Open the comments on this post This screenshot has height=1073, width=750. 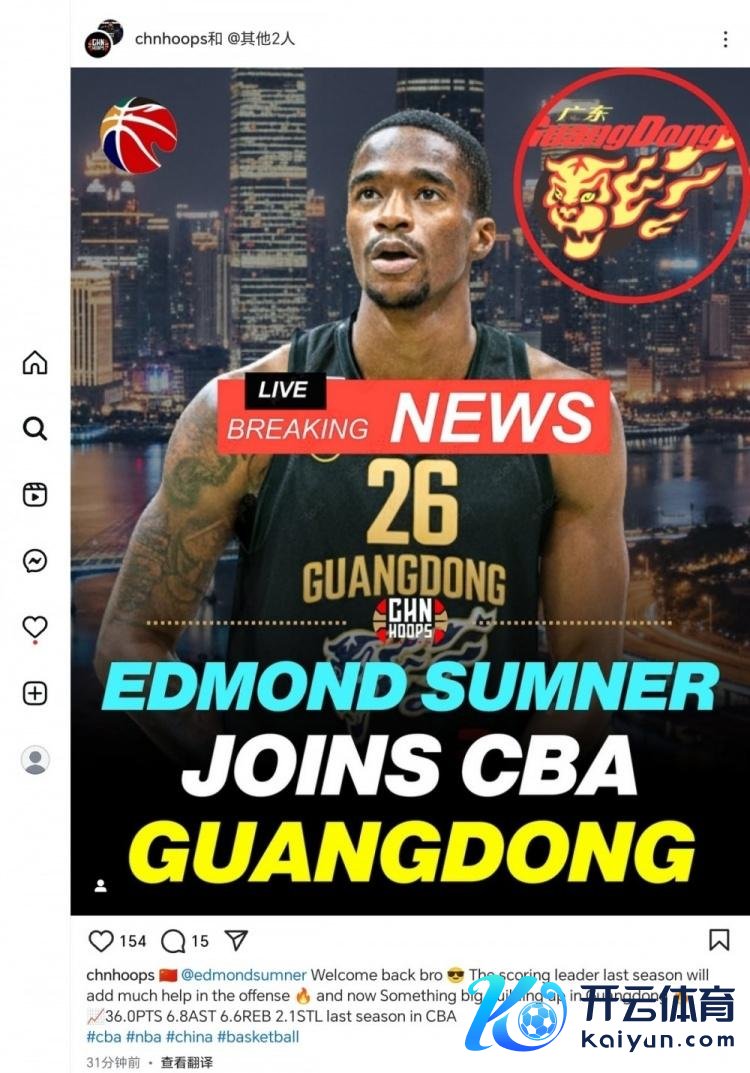173,941
